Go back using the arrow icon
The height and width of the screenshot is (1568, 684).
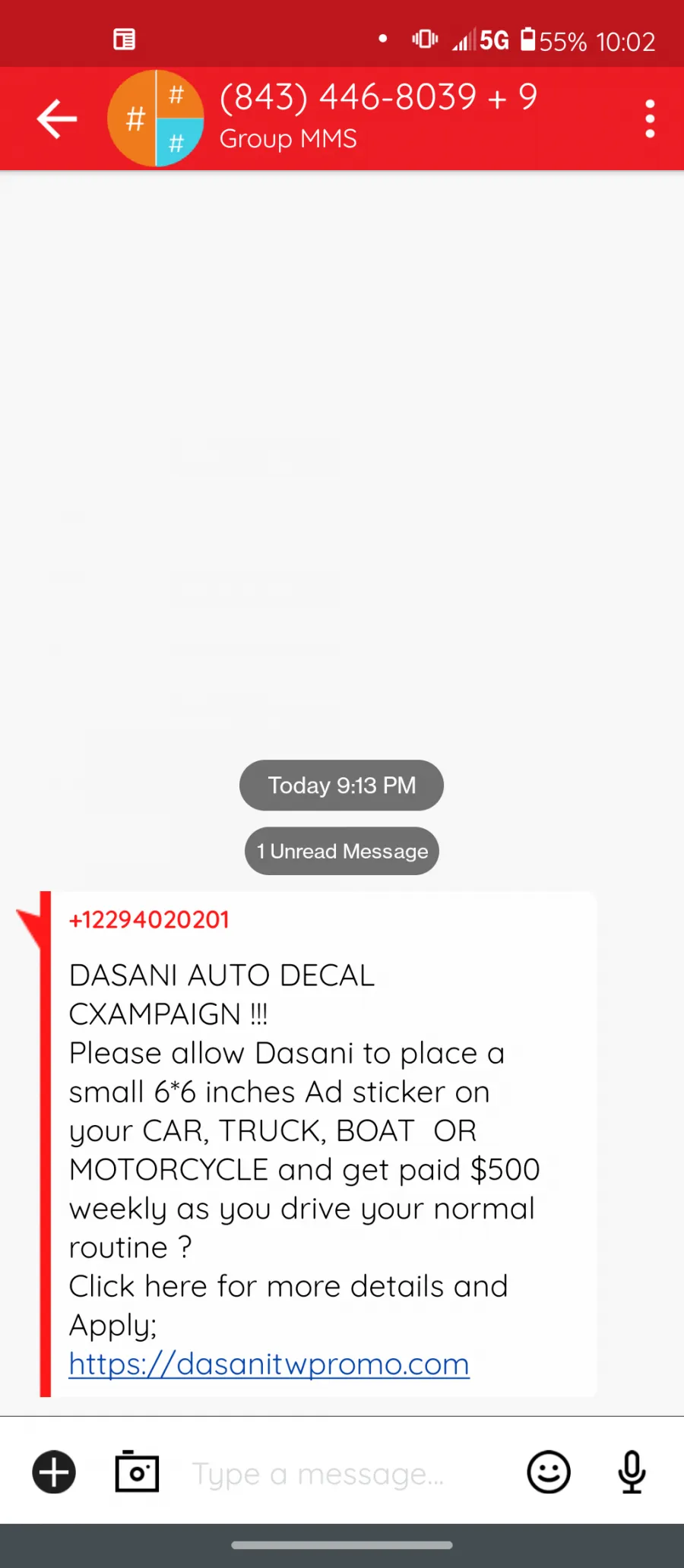(57, 119)
